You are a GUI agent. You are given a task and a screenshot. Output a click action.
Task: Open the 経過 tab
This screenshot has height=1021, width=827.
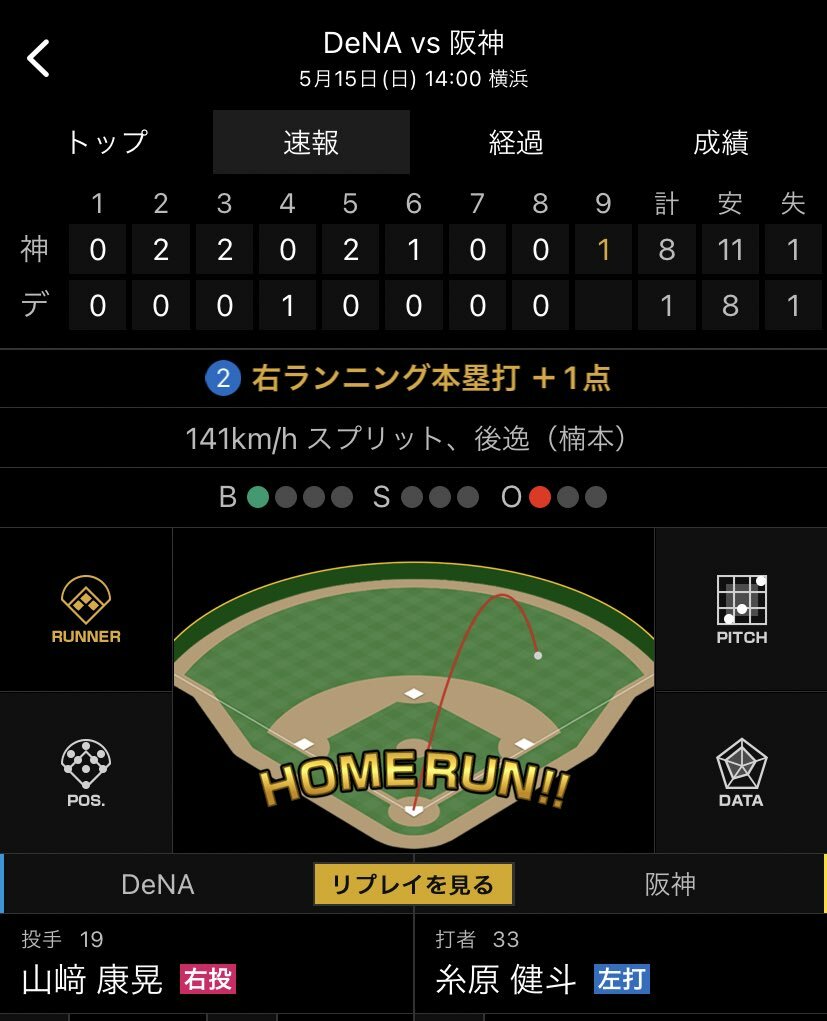tap(516, 143)
